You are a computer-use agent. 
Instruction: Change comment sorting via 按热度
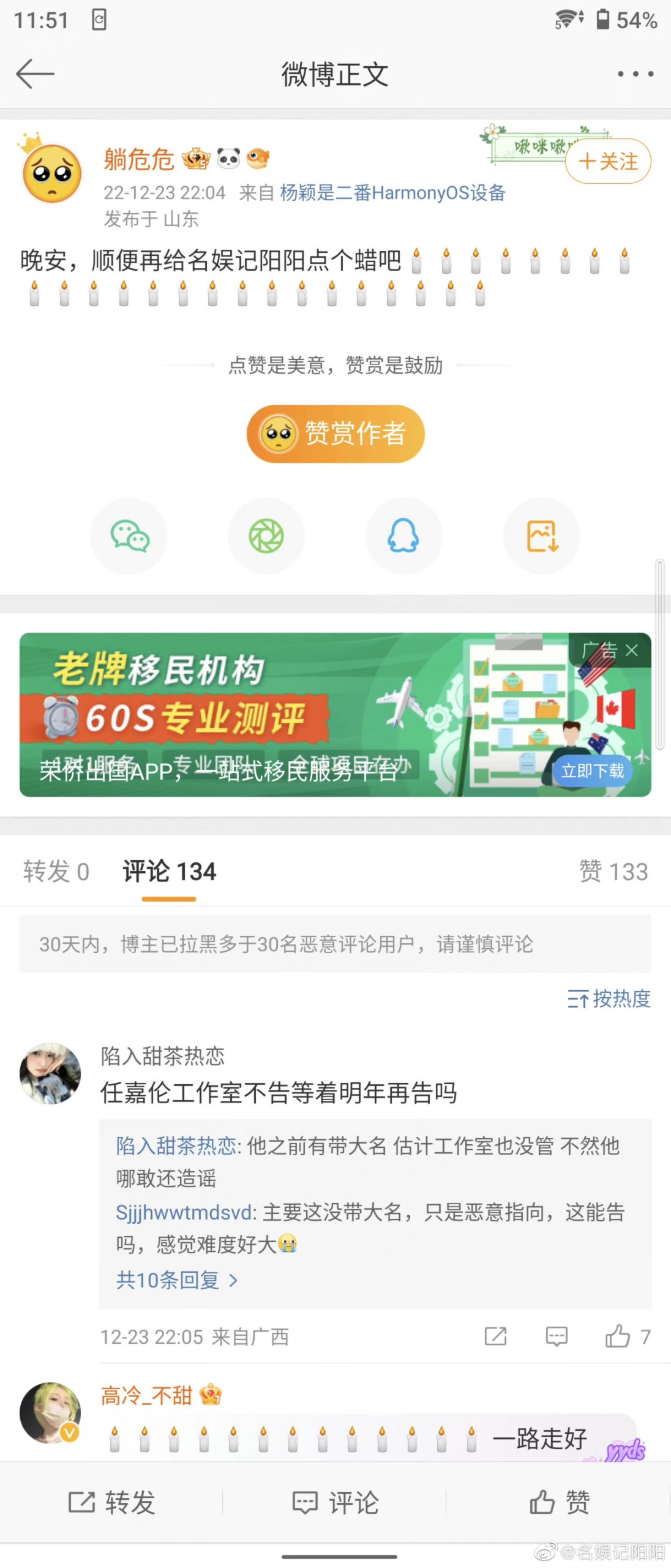pyautogui.click(x=609, y=999)
